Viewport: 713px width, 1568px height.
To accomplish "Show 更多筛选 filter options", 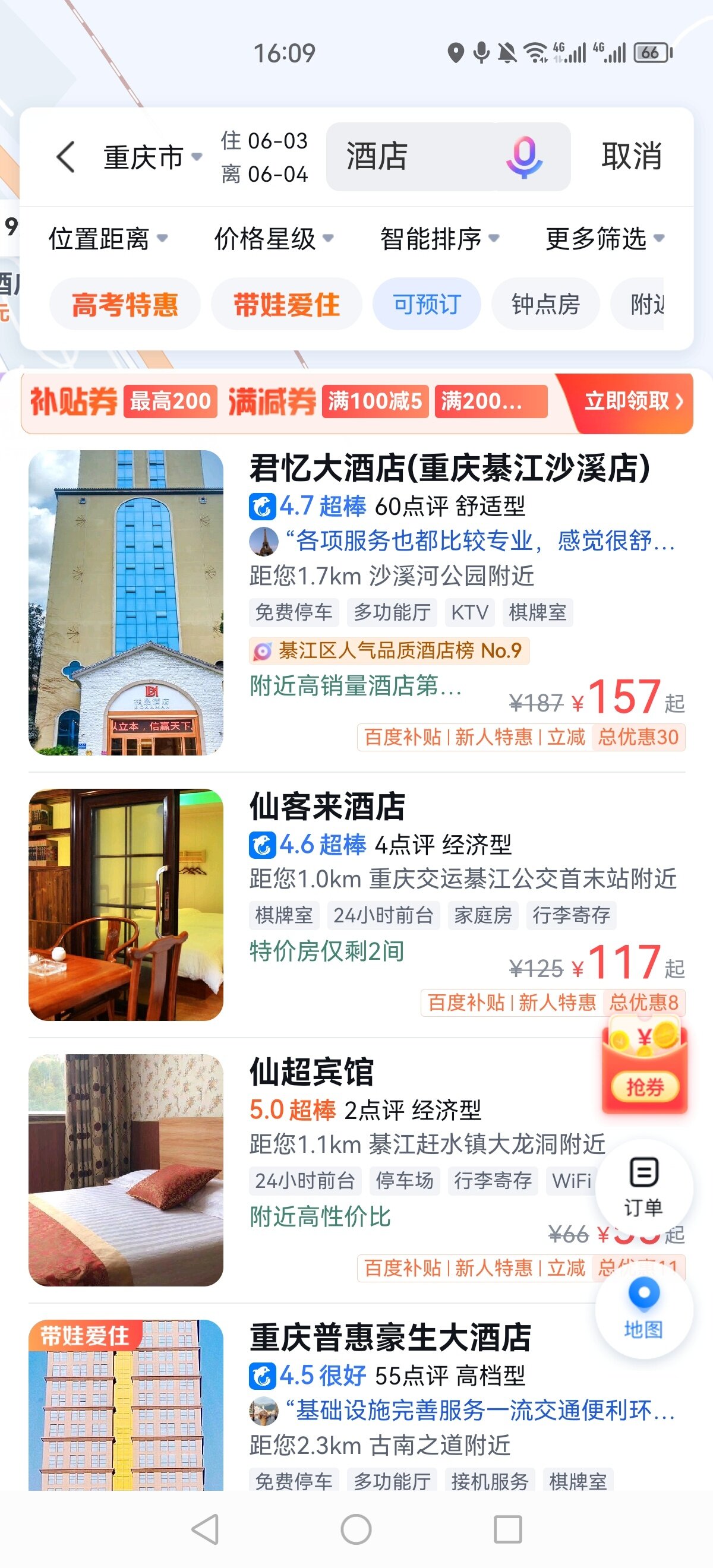I will click(x=604, y=239).
